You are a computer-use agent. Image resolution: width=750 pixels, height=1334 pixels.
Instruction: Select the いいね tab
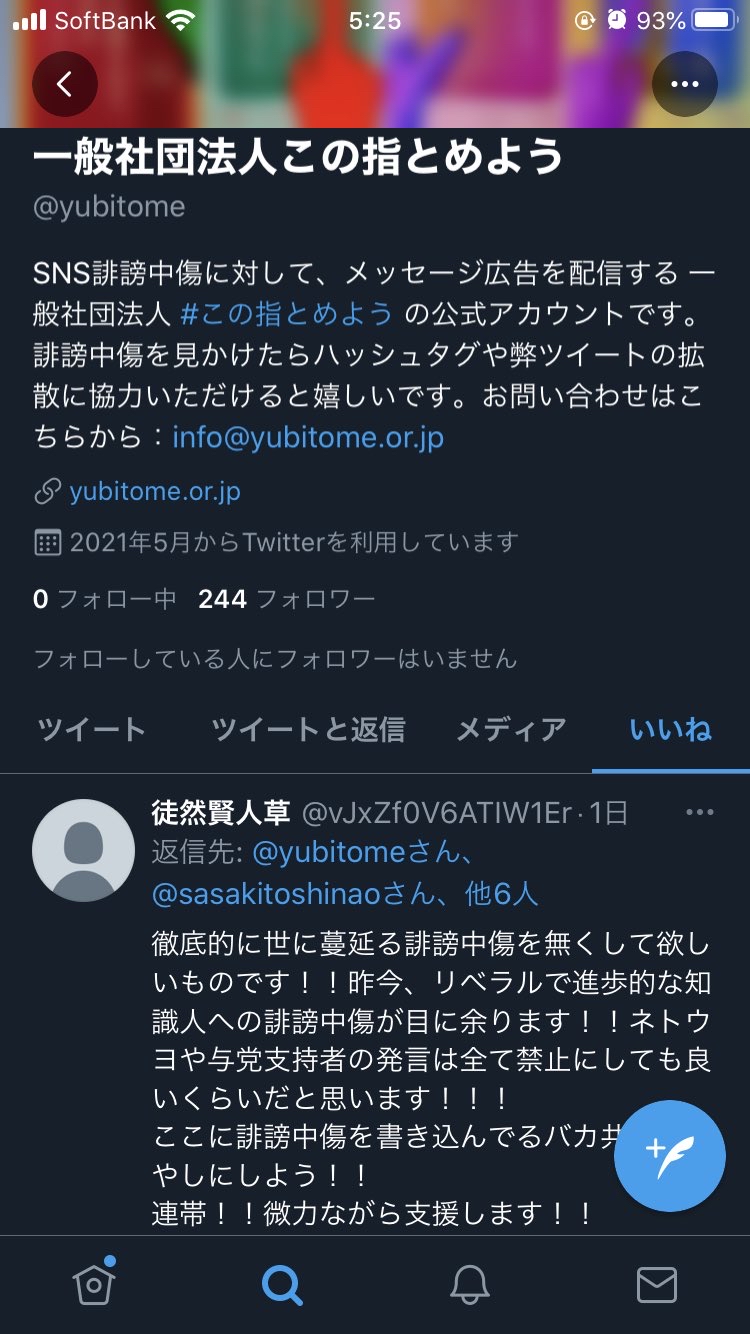[671, 730]
